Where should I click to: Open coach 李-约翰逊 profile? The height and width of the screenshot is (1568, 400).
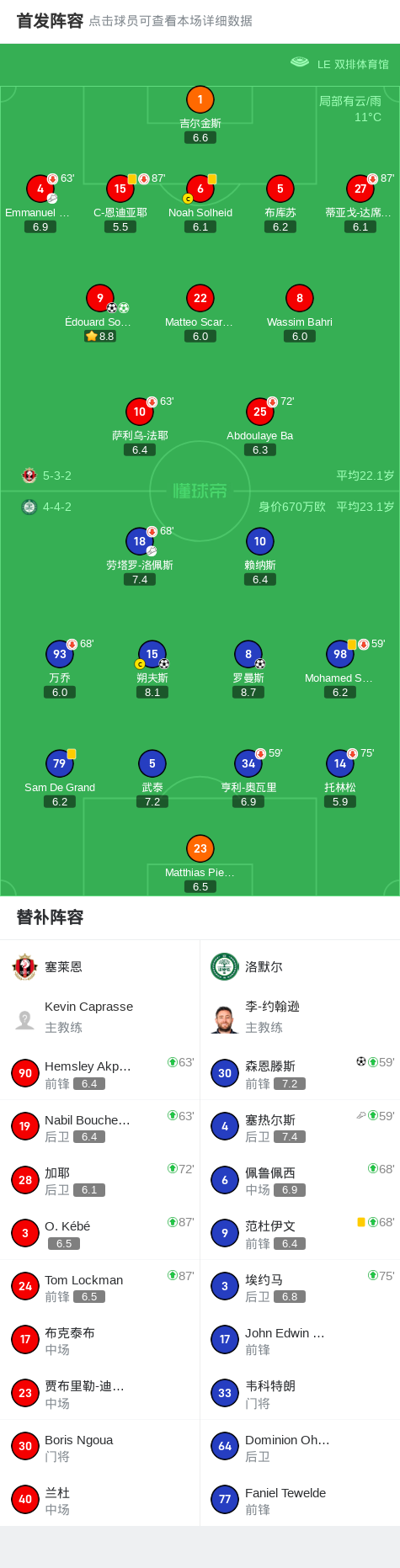(x=300, y=1017)
